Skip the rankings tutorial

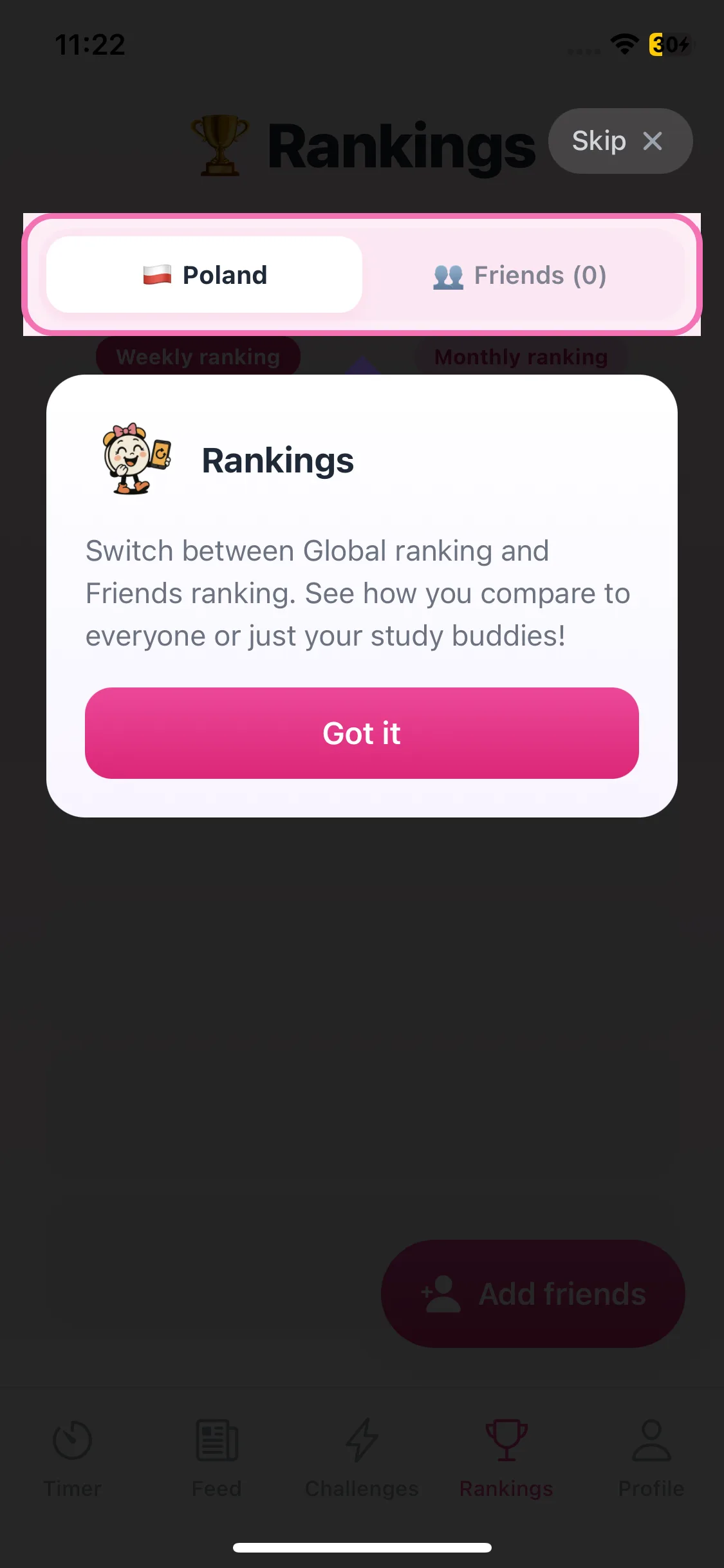tap(619, 141)
